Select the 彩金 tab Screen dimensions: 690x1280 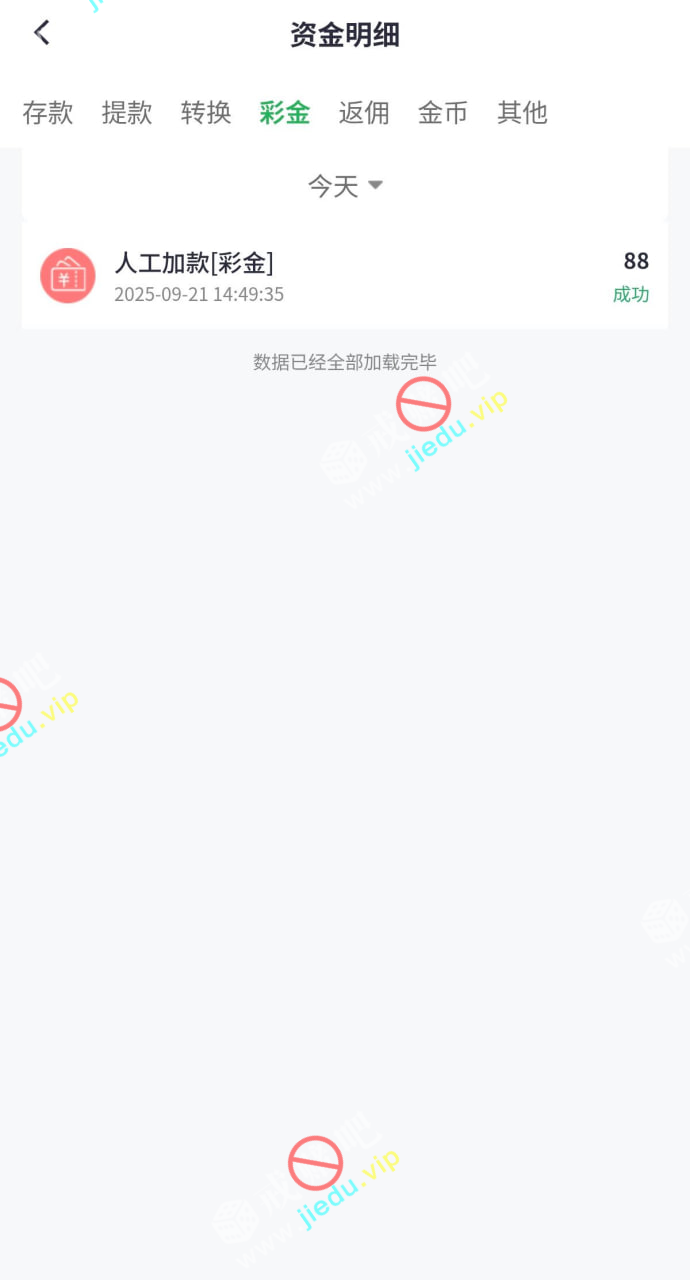[x=285, y=113]
